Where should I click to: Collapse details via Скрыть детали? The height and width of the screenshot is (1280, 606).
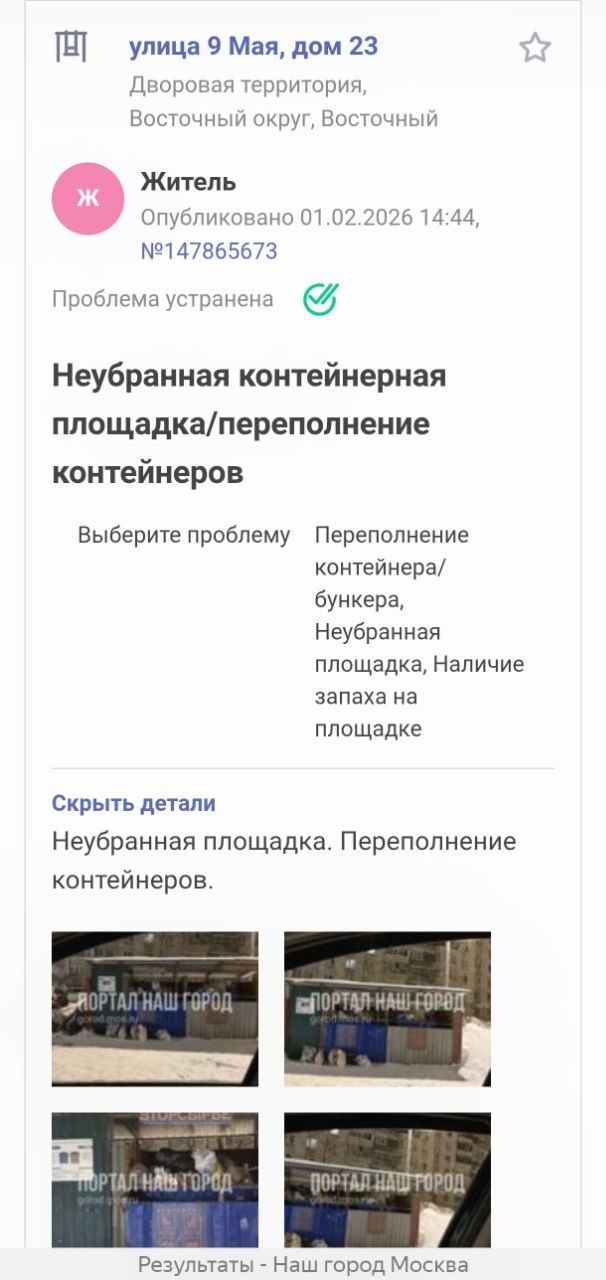pos(134,803)
